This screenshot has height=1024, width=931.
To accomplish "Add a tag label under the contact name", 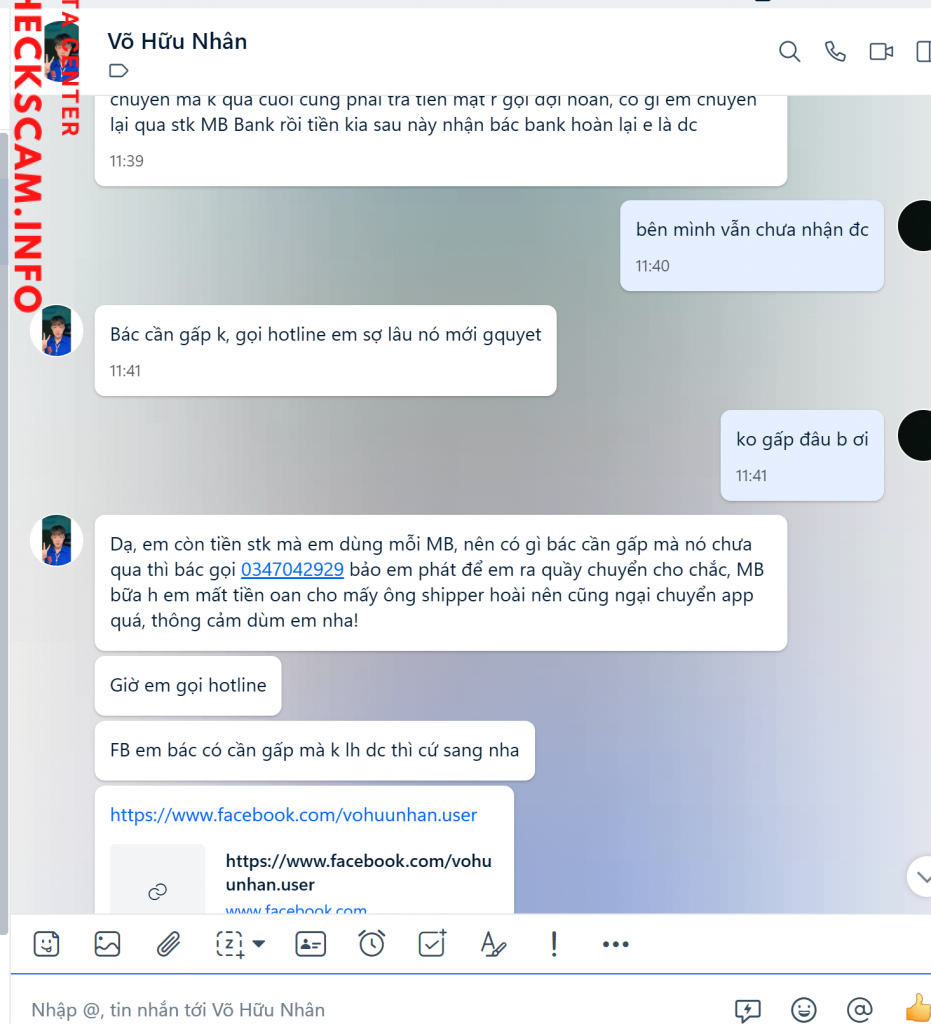I will pos(118,70).
